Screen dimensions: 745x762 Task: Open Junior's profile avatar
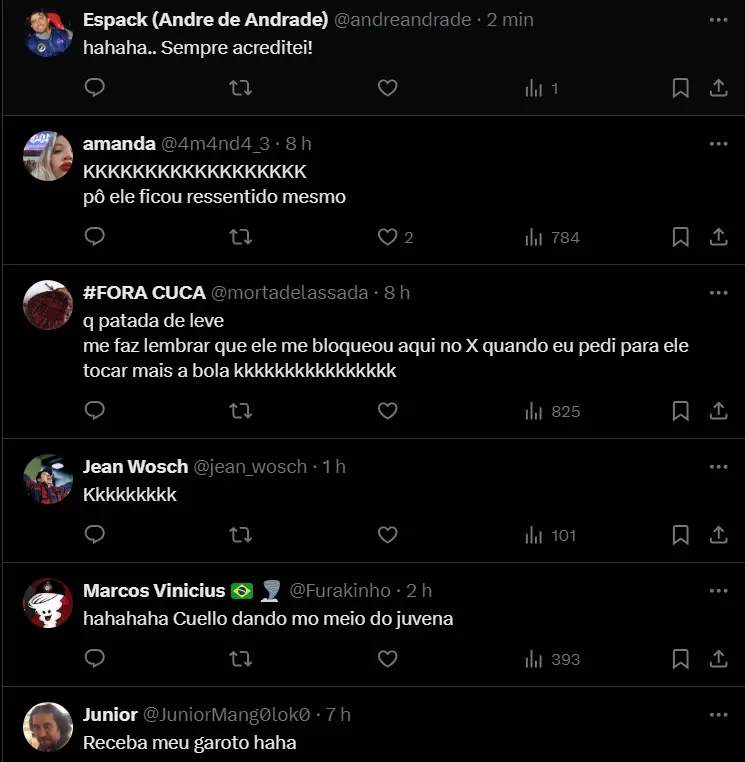point(48,727)
